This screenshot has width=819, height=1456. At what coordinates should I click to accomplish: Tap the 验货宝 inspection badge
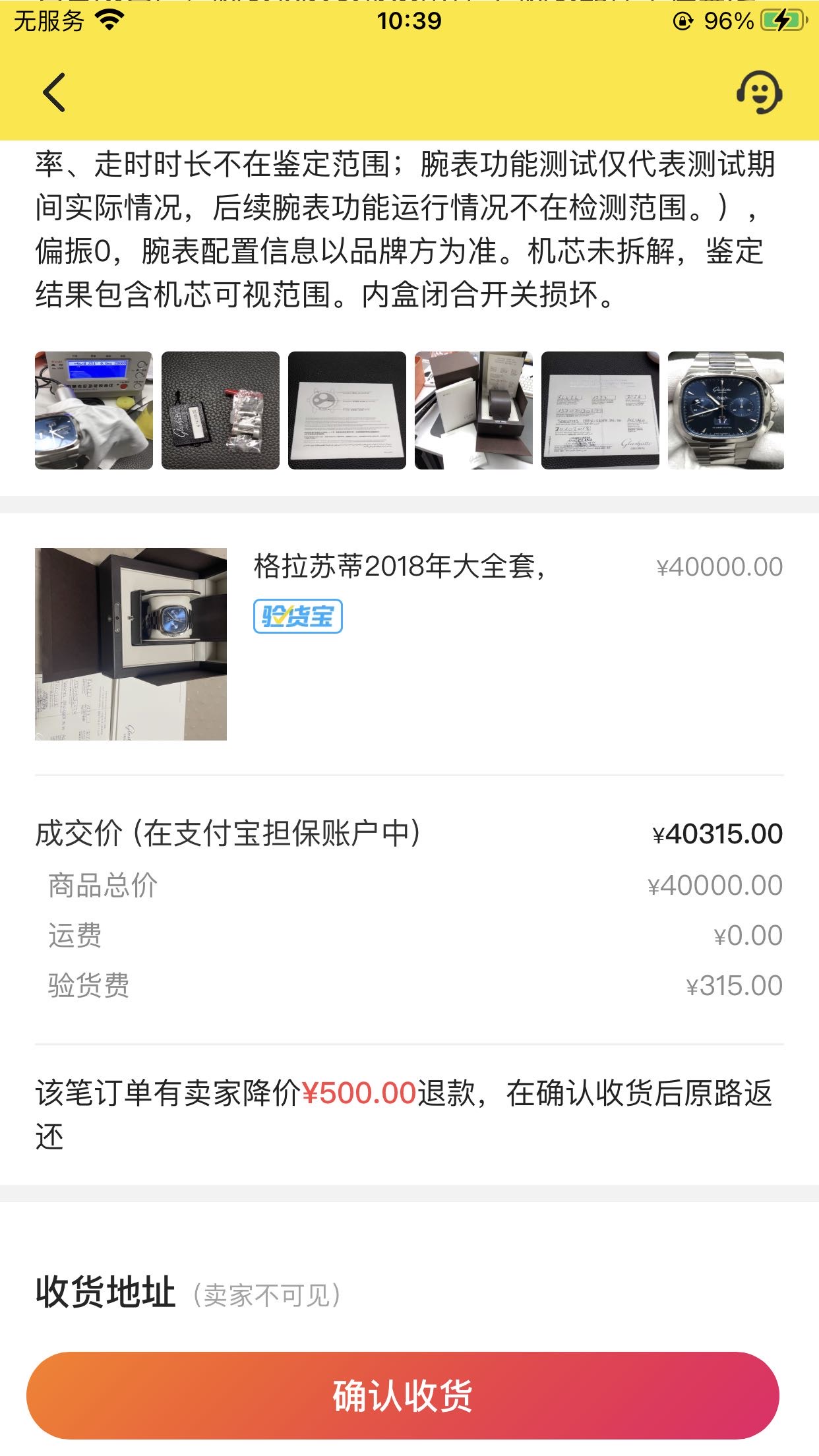[x=298, y=617]
